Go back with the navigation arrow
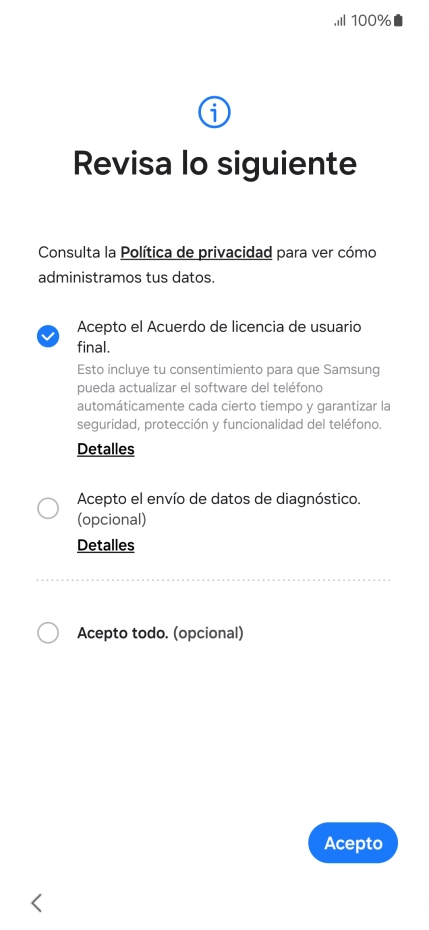429x930 pixels. coord(37,903)
